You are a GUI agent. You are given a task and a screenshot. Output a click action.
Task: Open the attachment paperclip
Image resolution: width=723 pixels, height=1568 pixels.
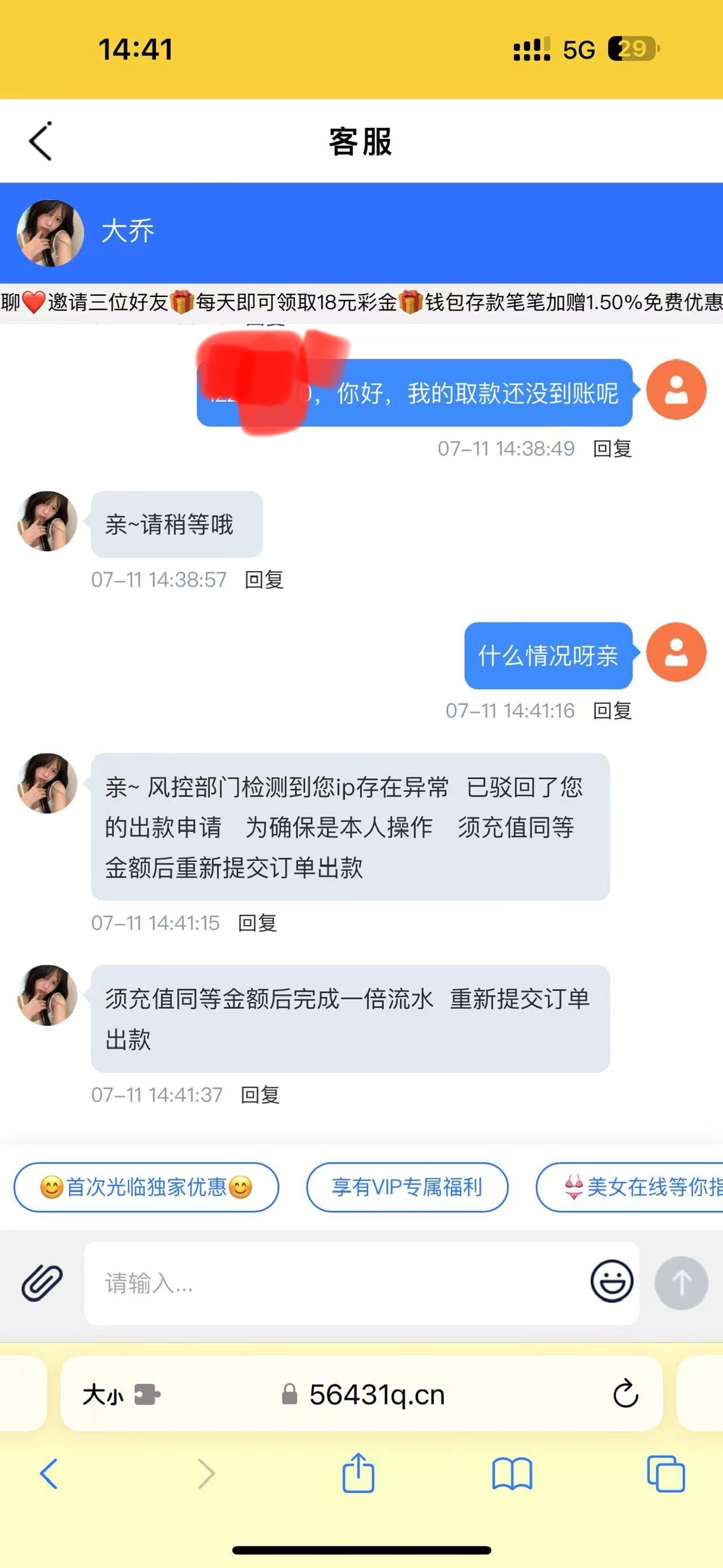tap(42, 1283)
